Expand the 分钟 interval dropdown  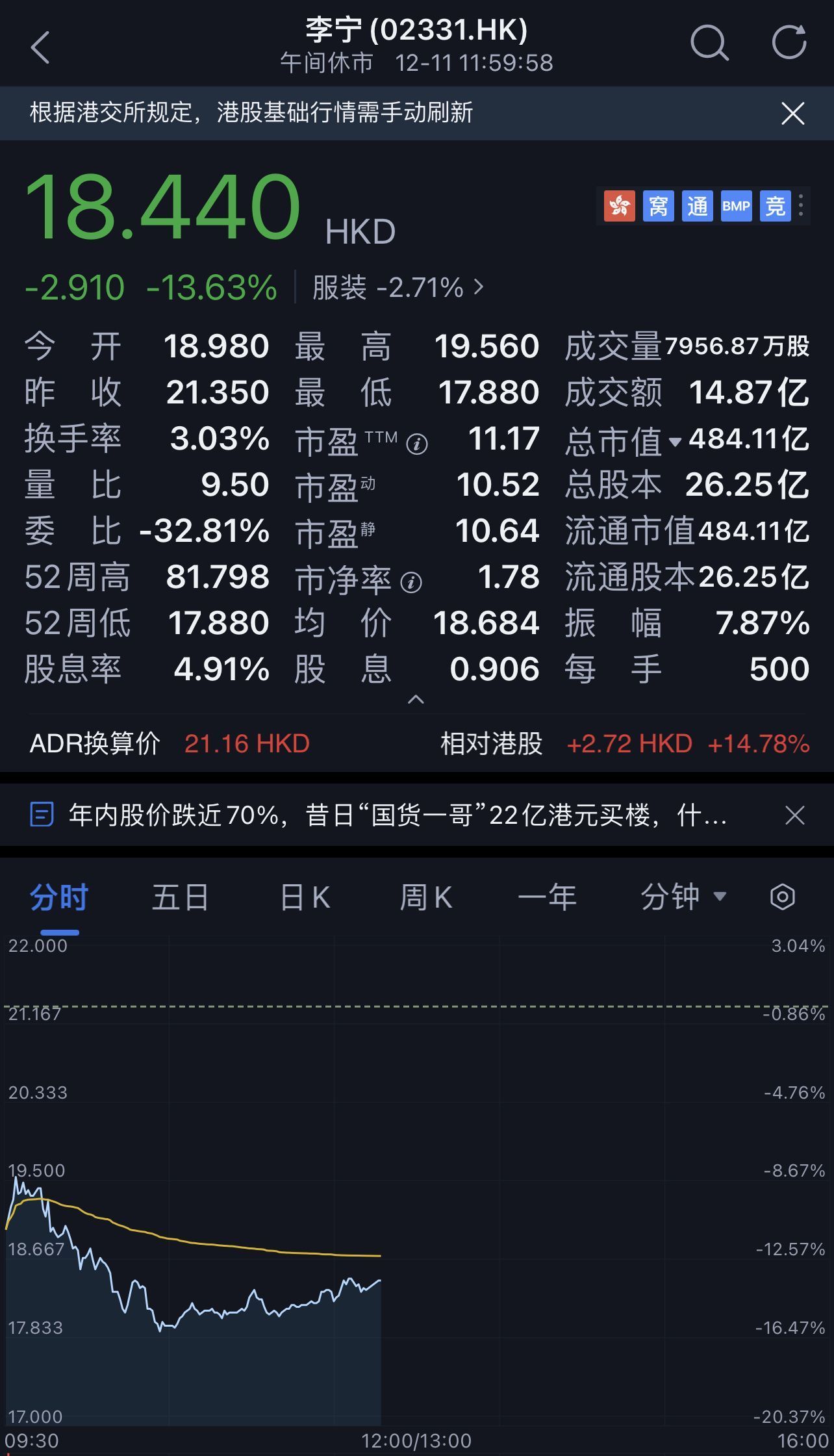[683, 898]
